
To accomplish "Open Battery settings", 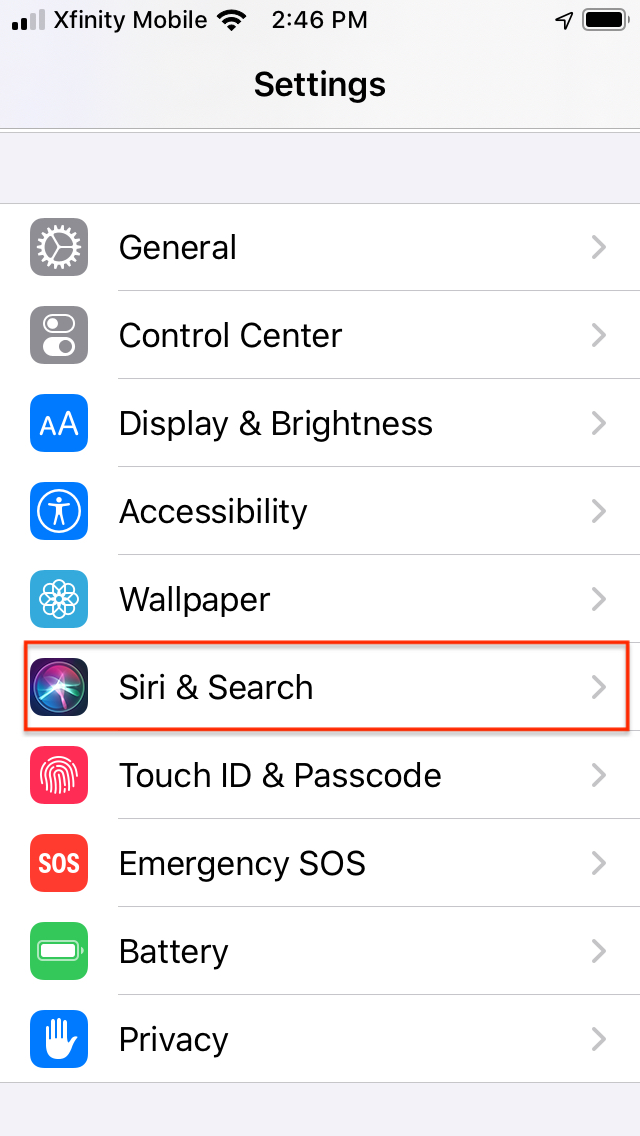I will click(x=320, y=951).
